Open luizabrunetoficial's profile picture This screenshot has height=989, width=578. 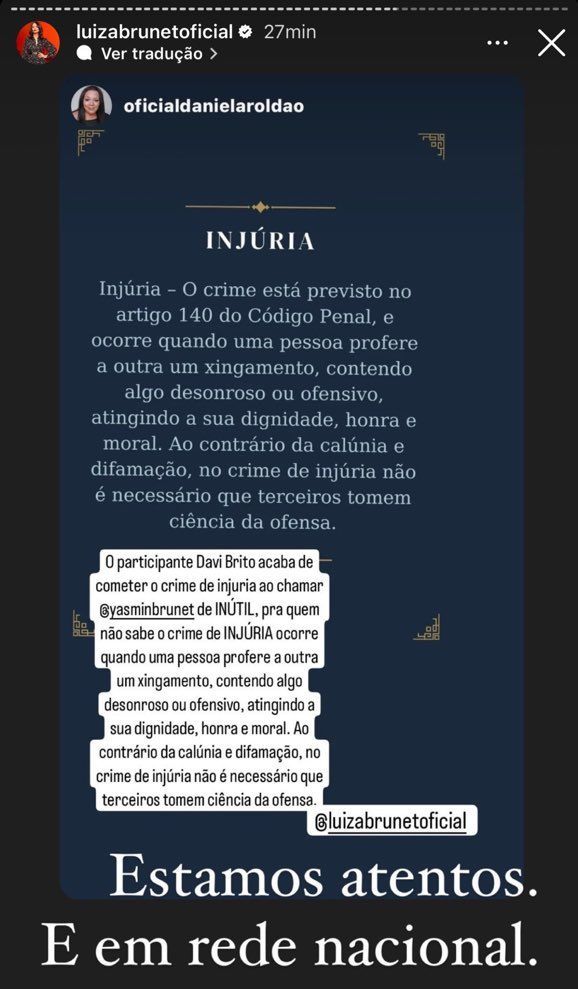pos(38,42)
